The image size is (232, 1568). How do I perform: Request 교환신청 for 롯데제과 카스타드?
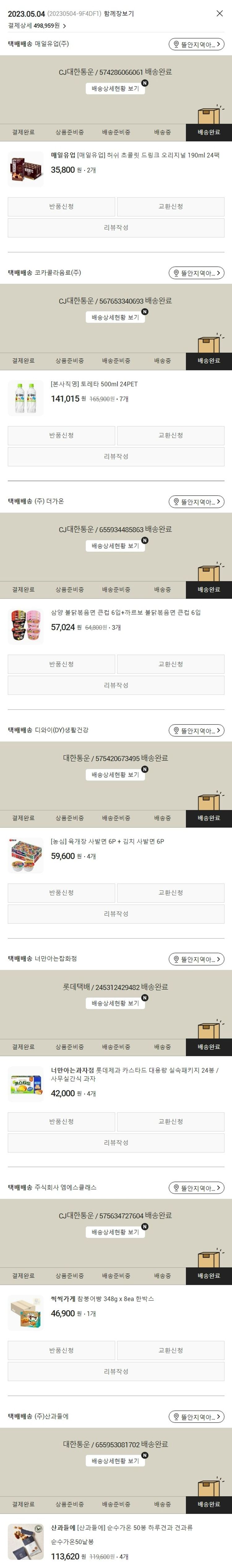coord(171,1121)
